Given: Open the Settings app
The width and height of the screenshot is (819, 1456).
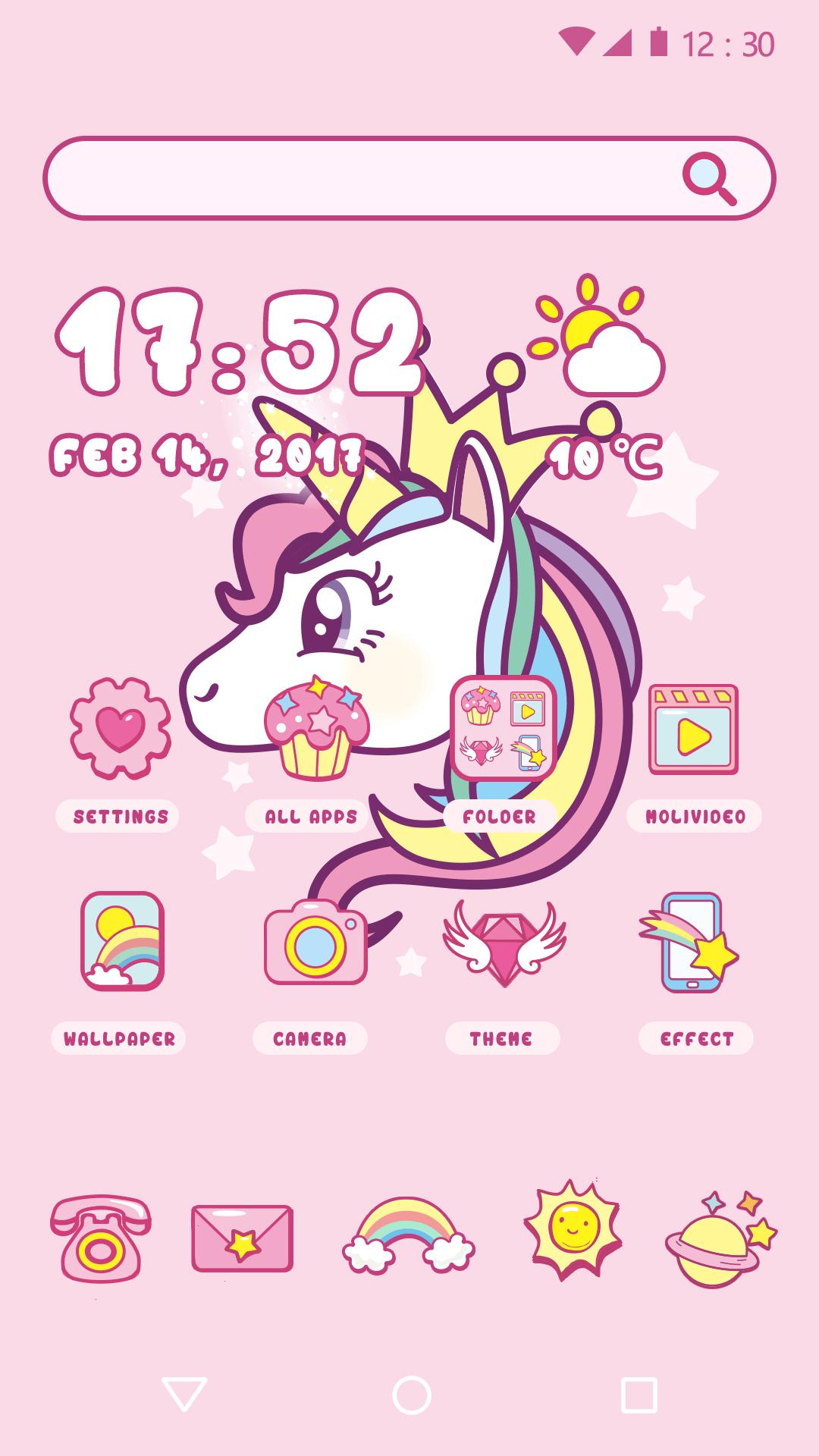Looking at the screenshot, I should click(120, 730).
